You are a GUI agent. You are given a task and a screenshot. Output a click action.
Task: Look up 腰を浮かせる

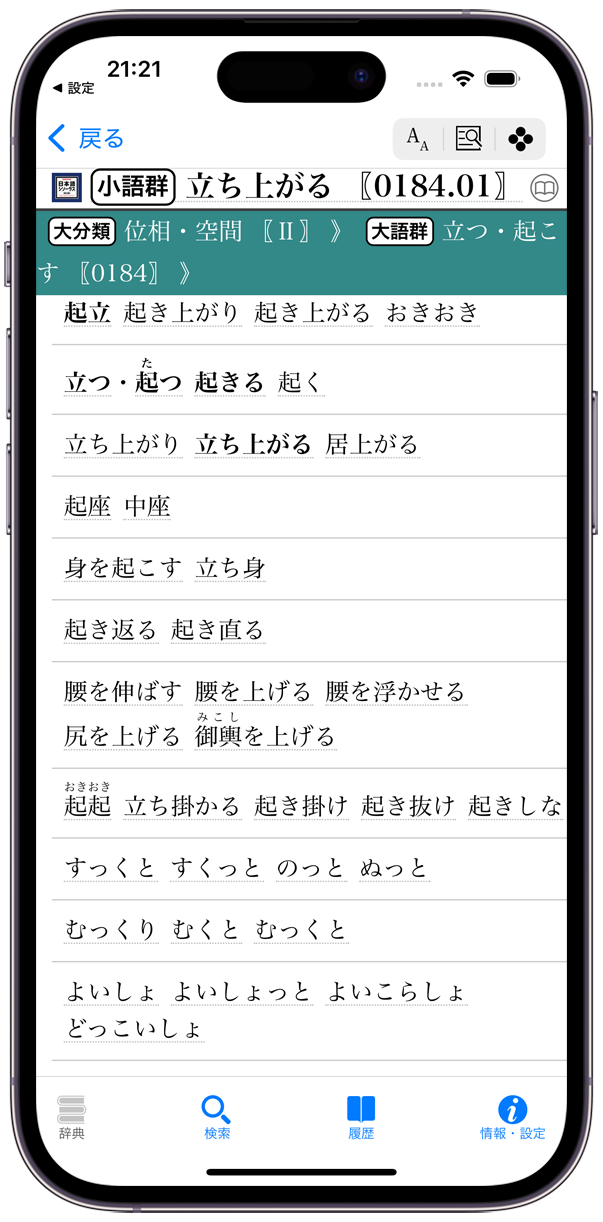tap(395, 692)
